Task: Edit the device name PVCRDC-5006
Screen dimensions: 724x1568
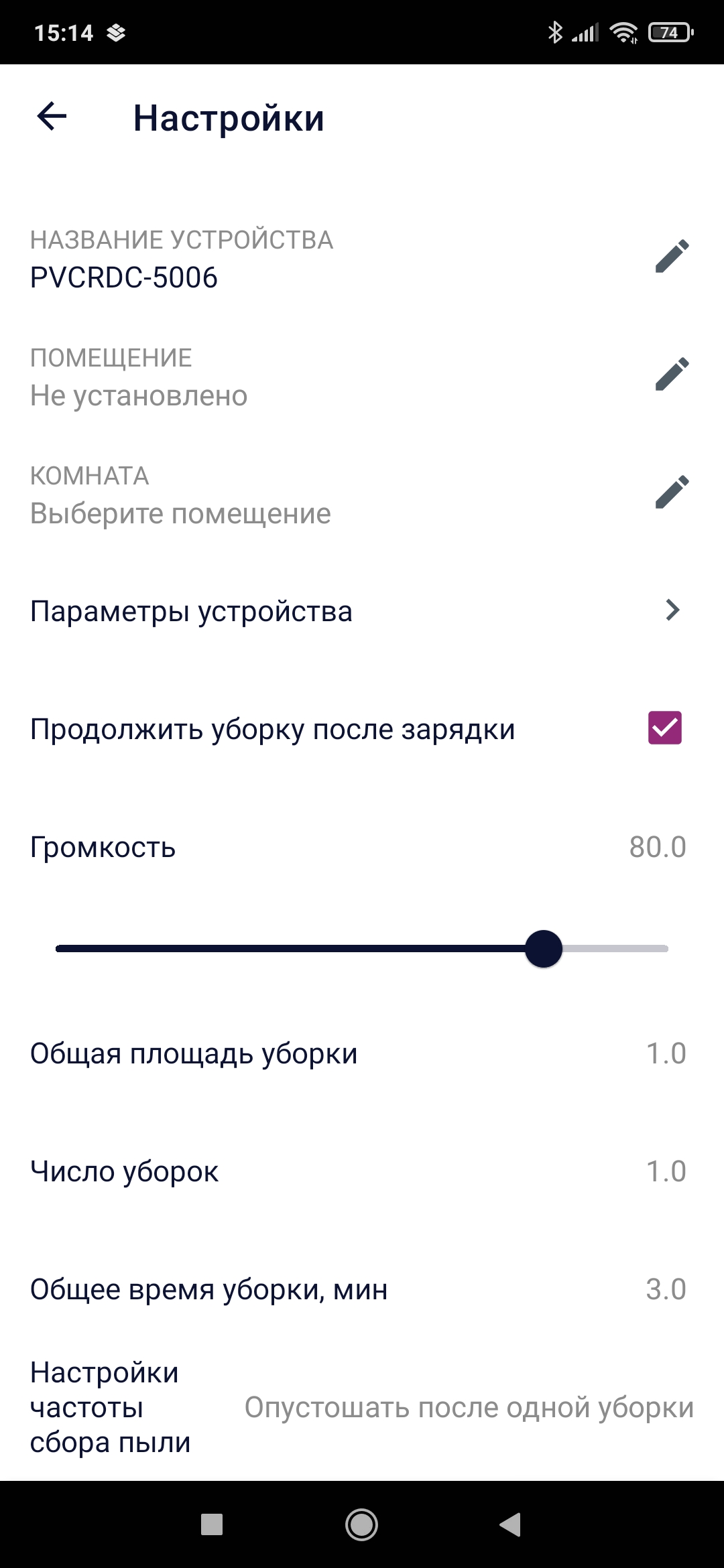Action: (672, 257)
